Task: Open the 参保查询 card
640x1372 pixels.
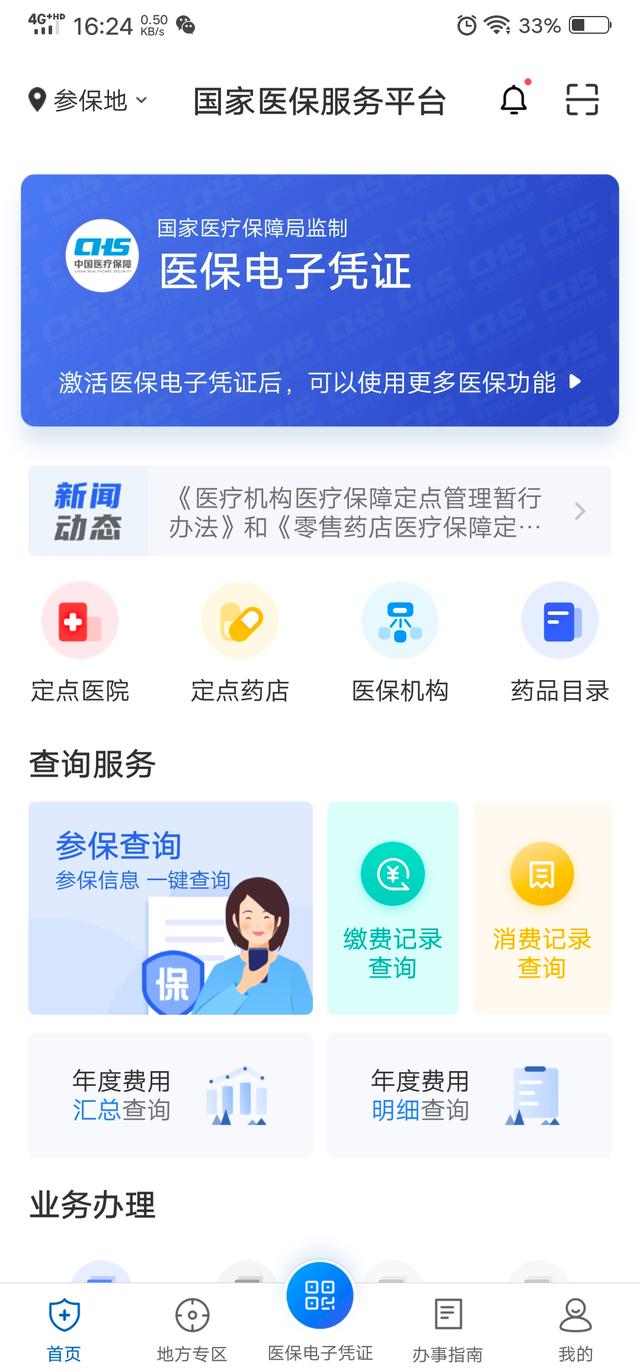Action: [x=170, y=908]
